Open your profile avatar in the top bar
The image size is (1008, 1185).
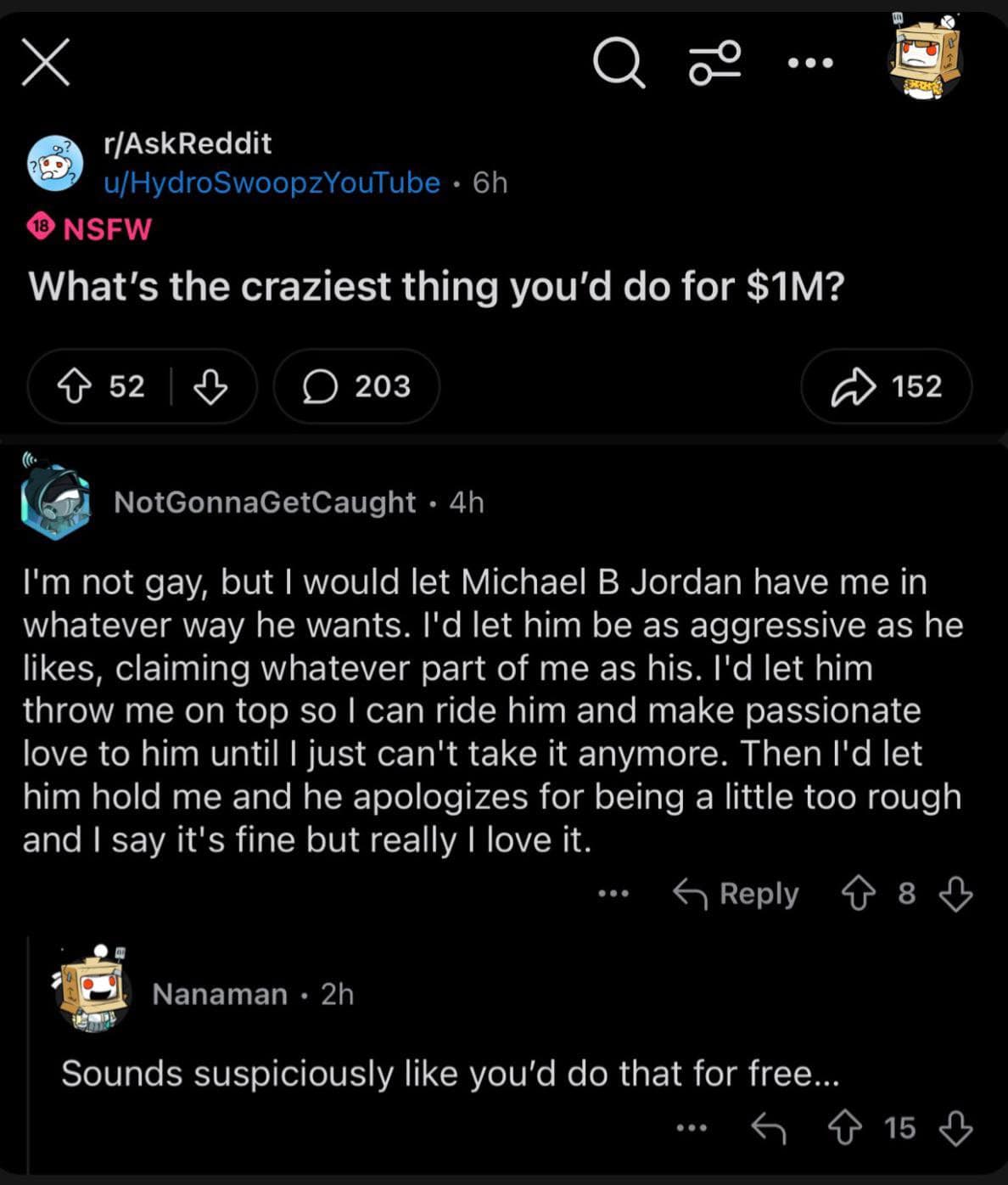[x=925, y=56]
